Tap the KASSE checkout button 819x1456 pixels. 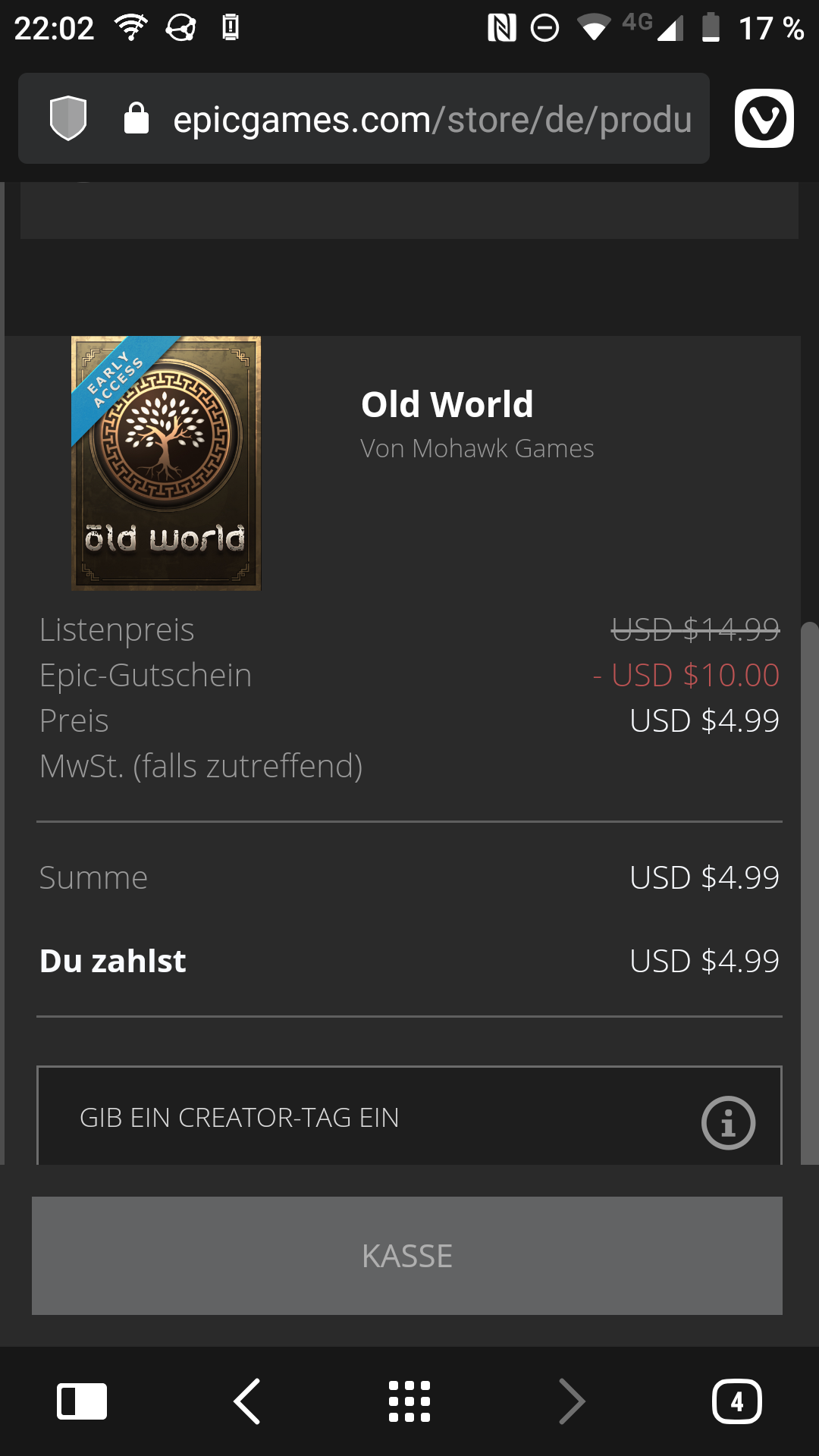(407, 1256)
